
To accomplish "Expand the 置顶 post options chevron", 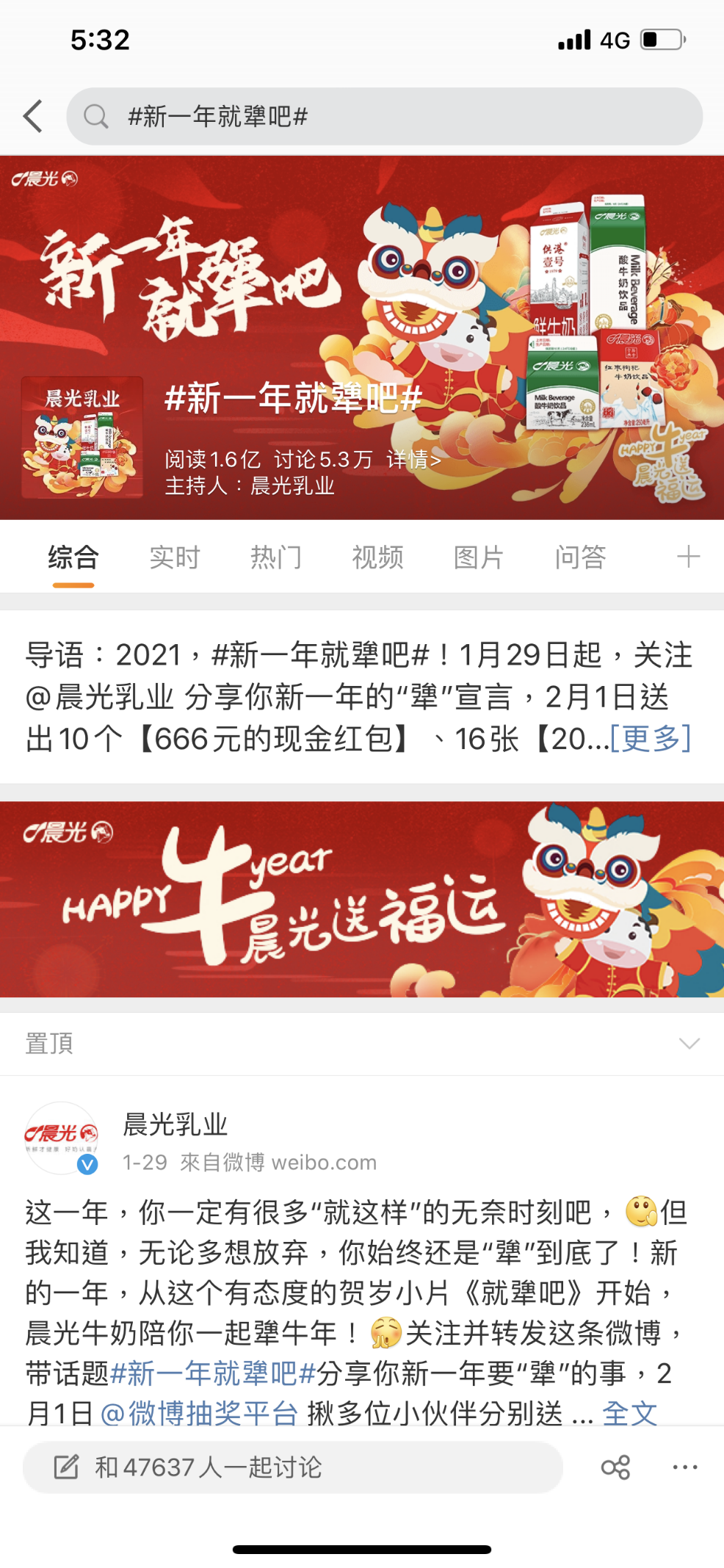I will pos(689,1043).
